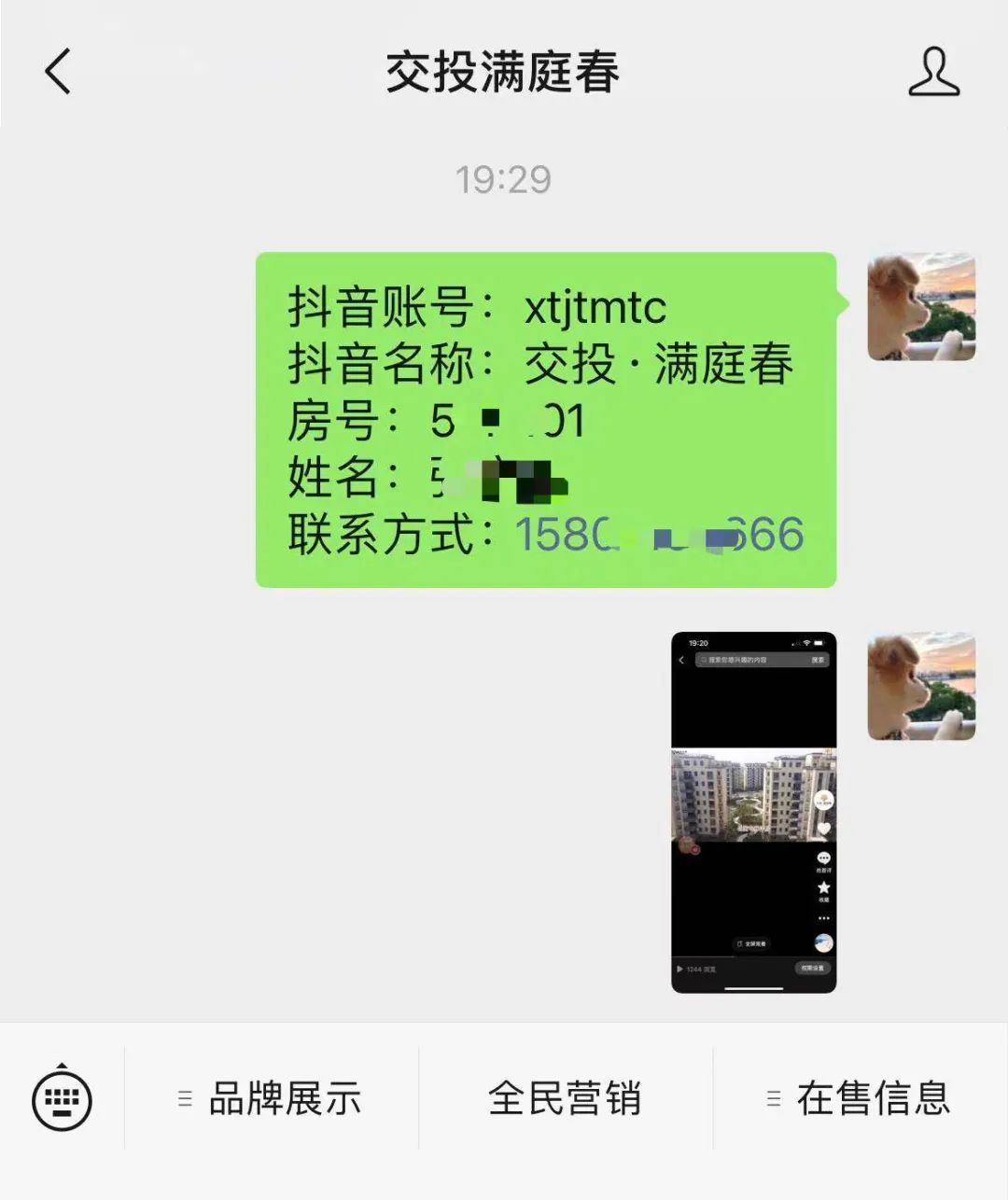
Task: Open the account profile icon
Action: click(933, 72)
